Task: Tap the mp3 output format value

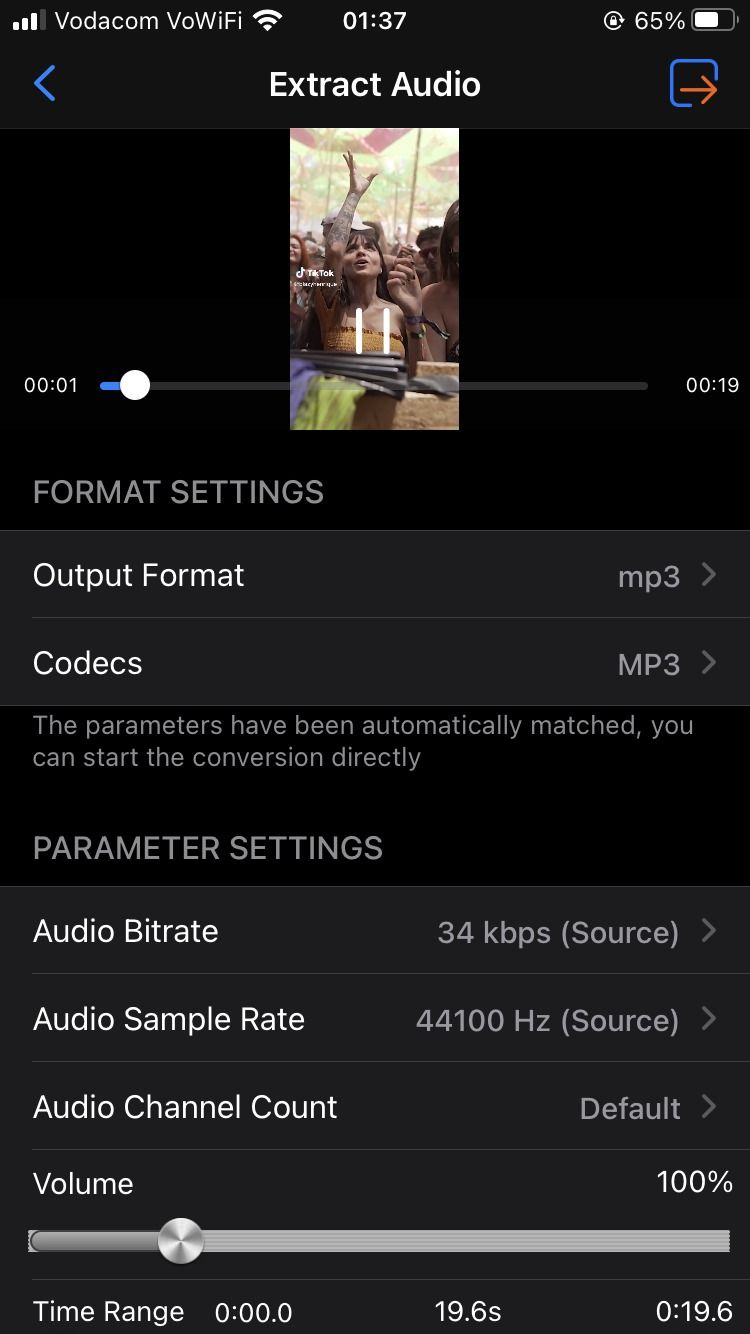Action: [649, 576]
